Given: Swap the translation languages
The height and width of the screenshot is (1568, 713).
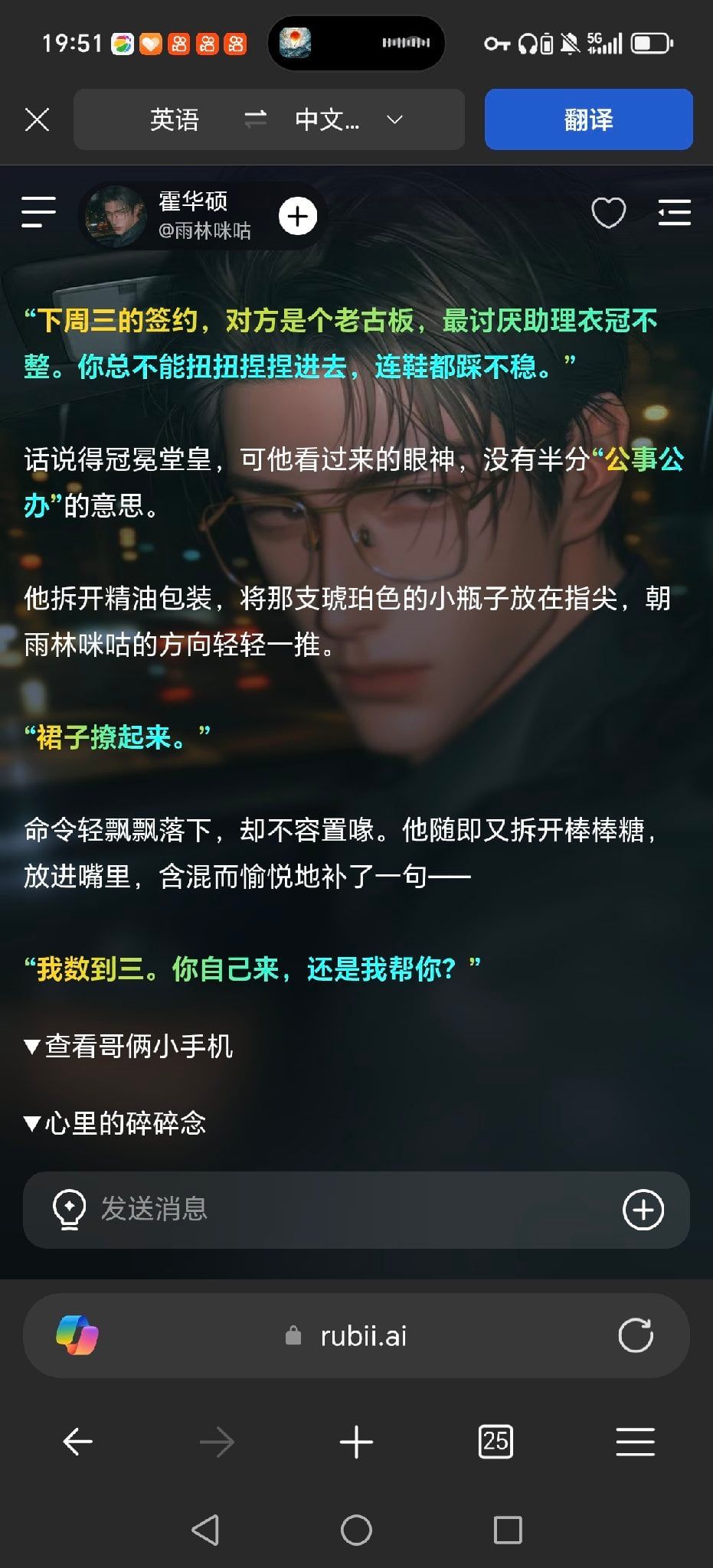Looking at the screenshot, I should (x=255, y=119).
